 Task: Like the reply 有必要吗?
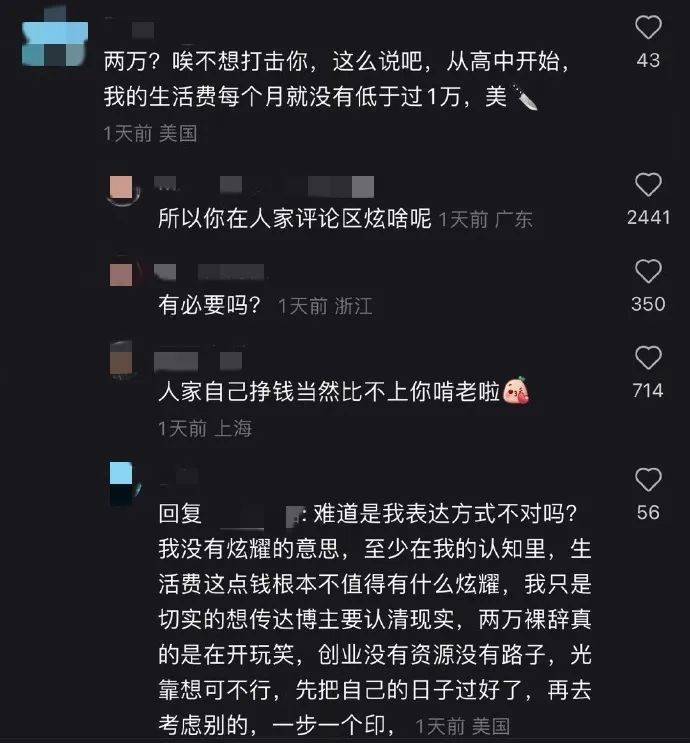point(648,271)
